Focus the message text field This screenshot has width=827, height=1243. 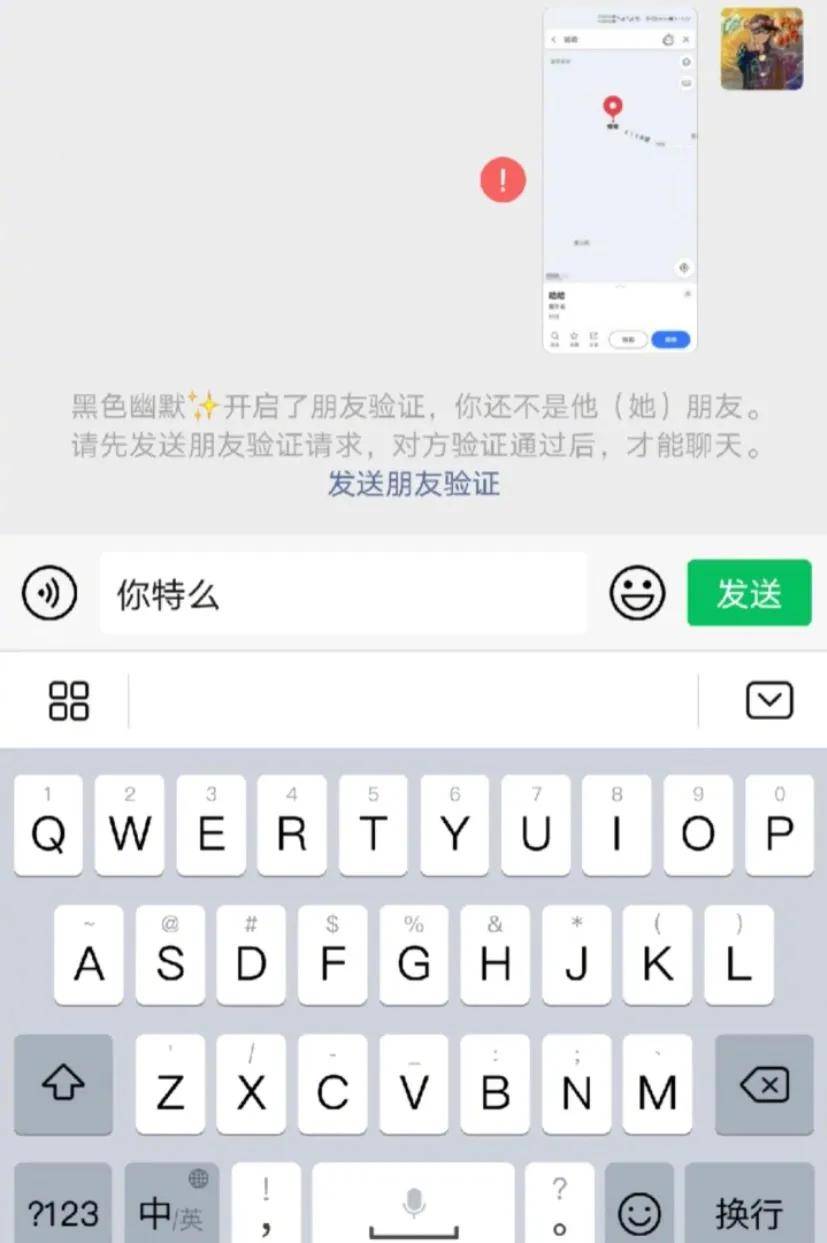(343, 594)
